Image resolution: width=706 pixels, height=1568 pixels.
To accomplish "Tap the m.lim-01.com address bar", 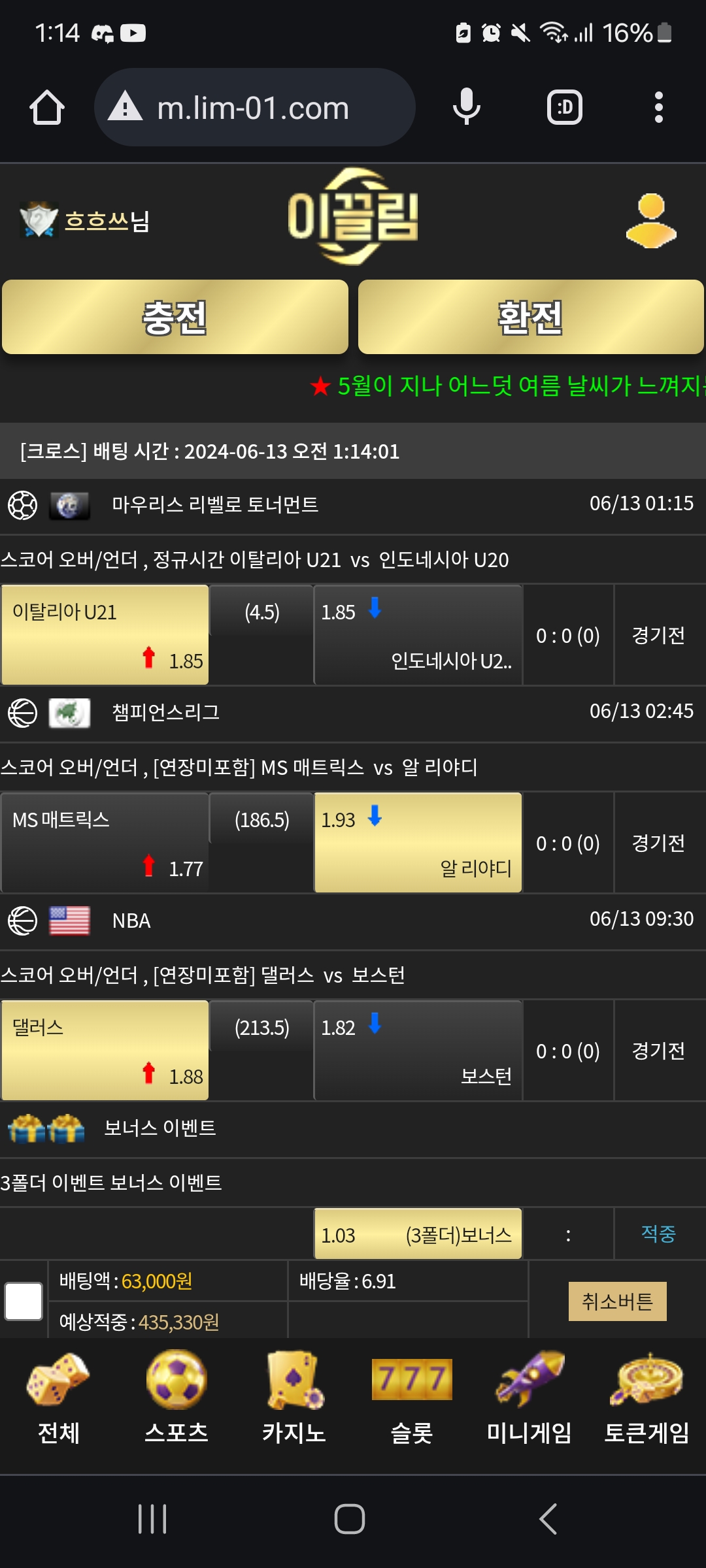I will pyautogui.click(x=255, y=107).
